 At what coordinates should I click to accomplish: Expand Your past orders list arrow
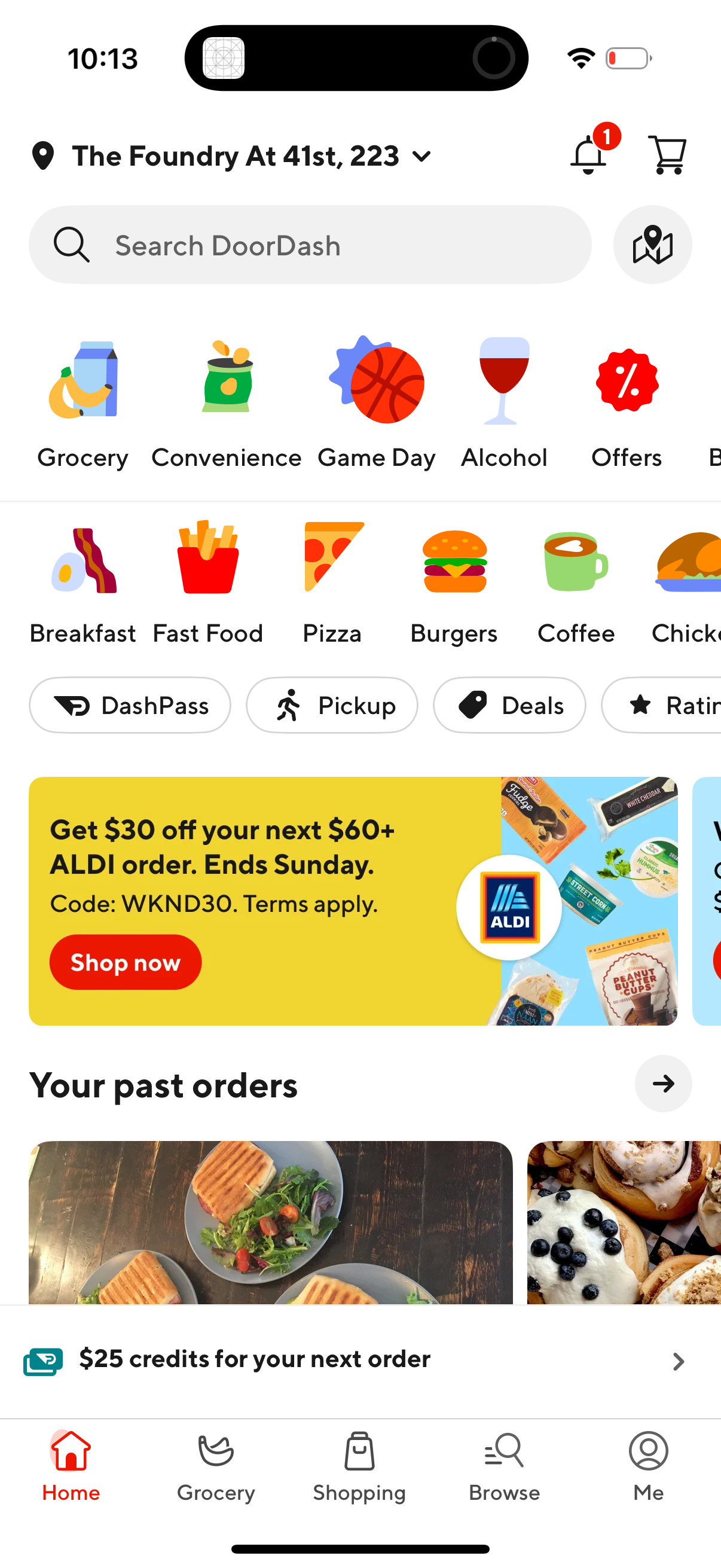pos(663,1084)
